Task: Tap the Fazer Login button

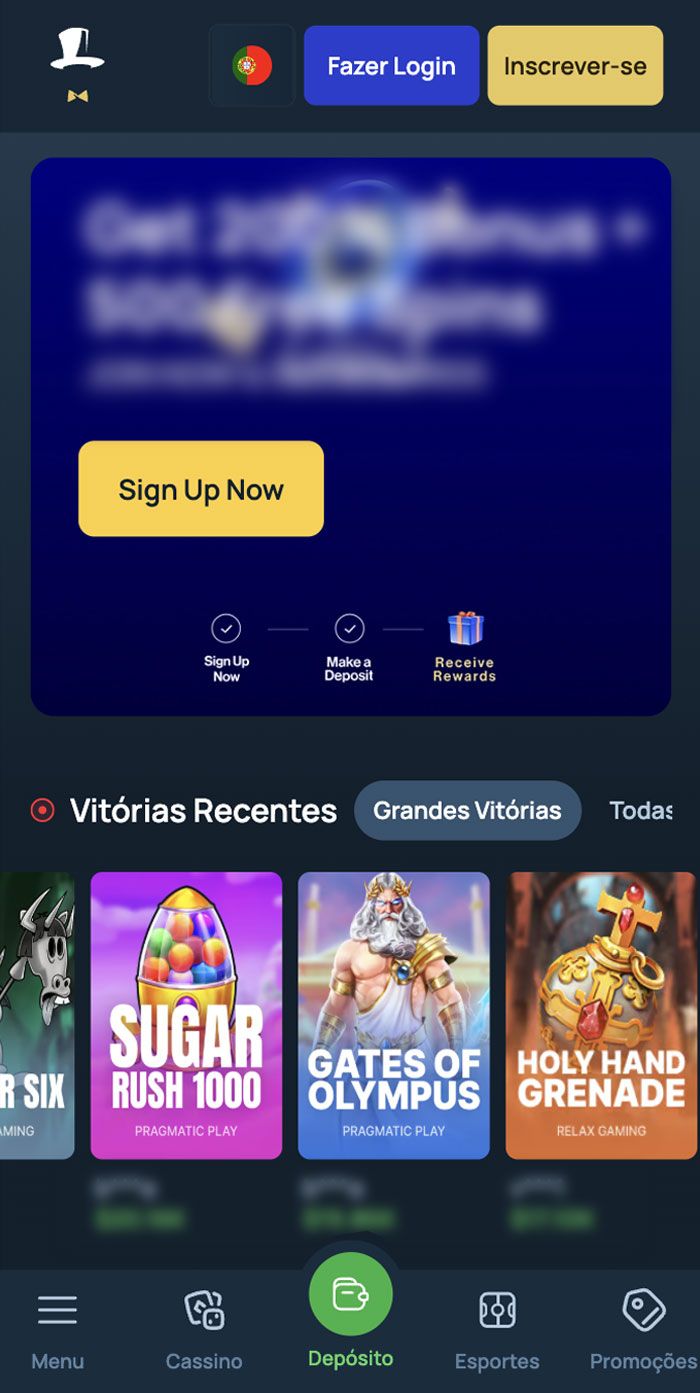Action: (x=391, y=66)
